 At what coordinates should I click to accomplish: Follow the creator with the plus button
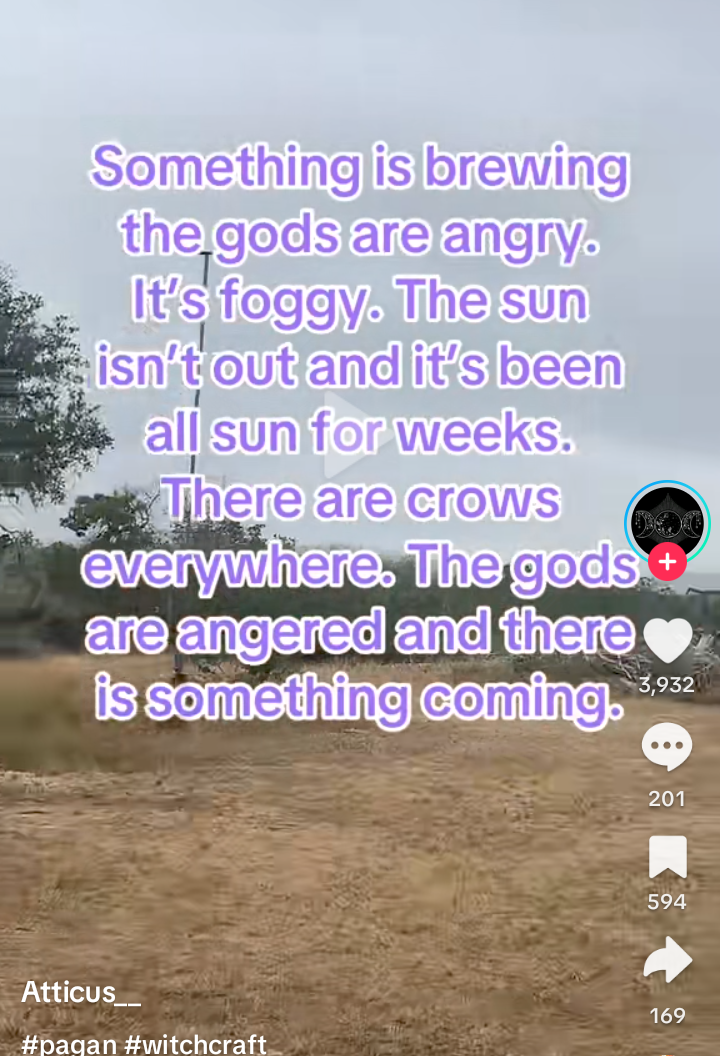click(x=667, y=562)
